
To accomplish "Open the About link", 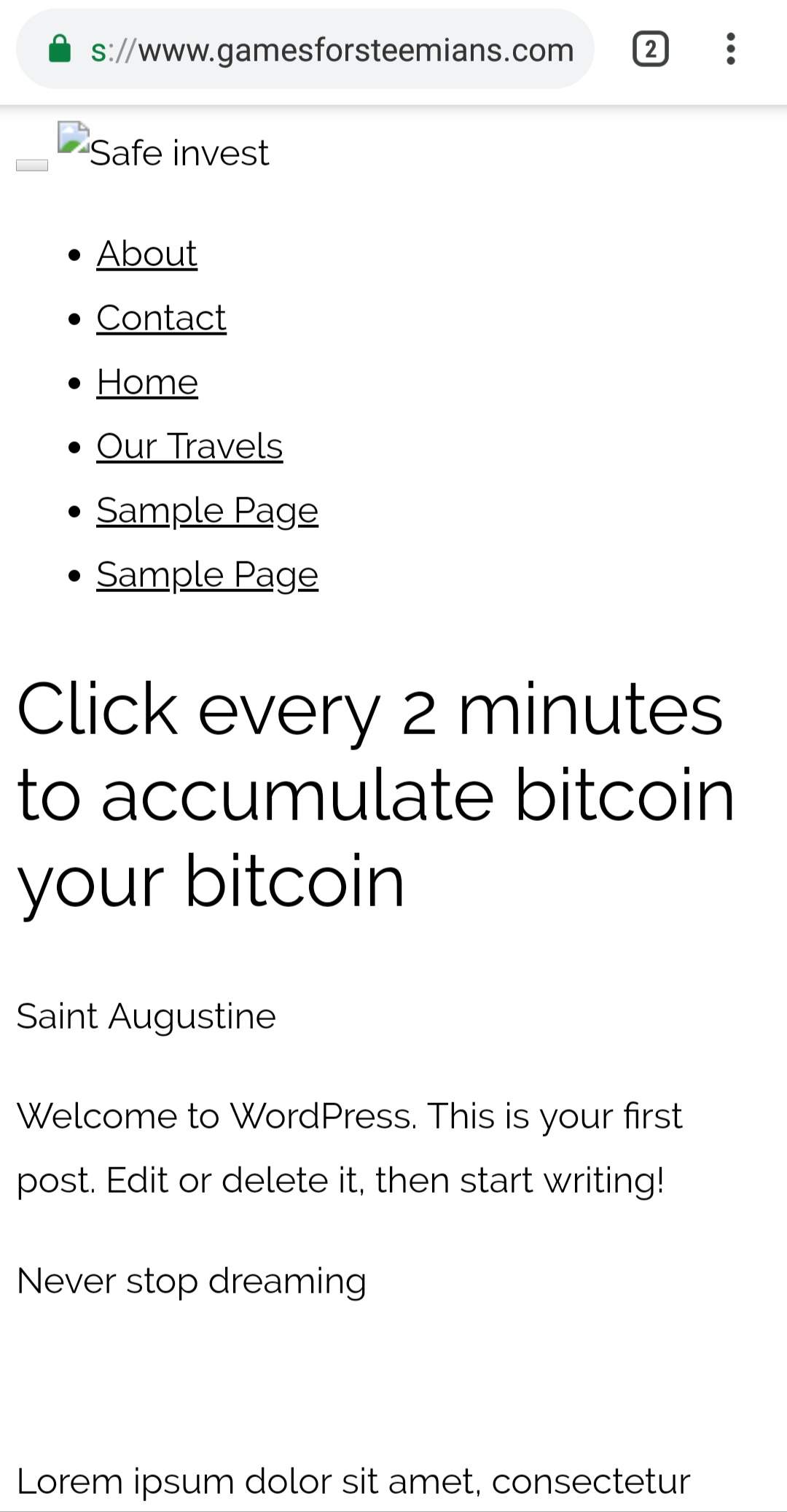I will (x=146, y=254).
